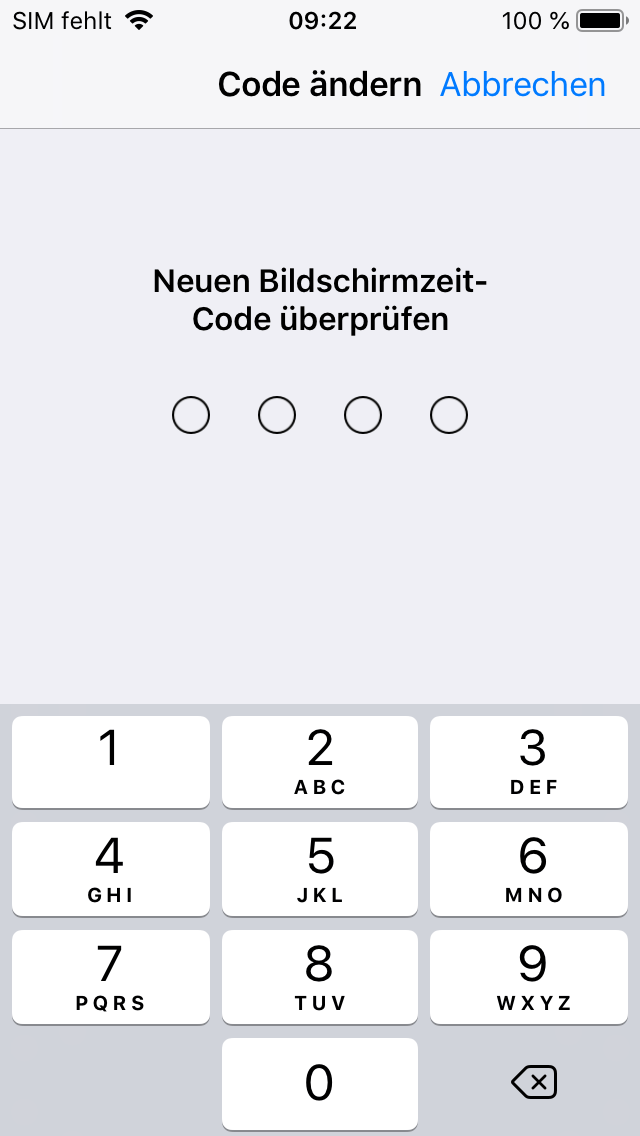This screenshot has height=1136, width=640.
Task: Enter digit 1 on the keypad
Action: 111,761
